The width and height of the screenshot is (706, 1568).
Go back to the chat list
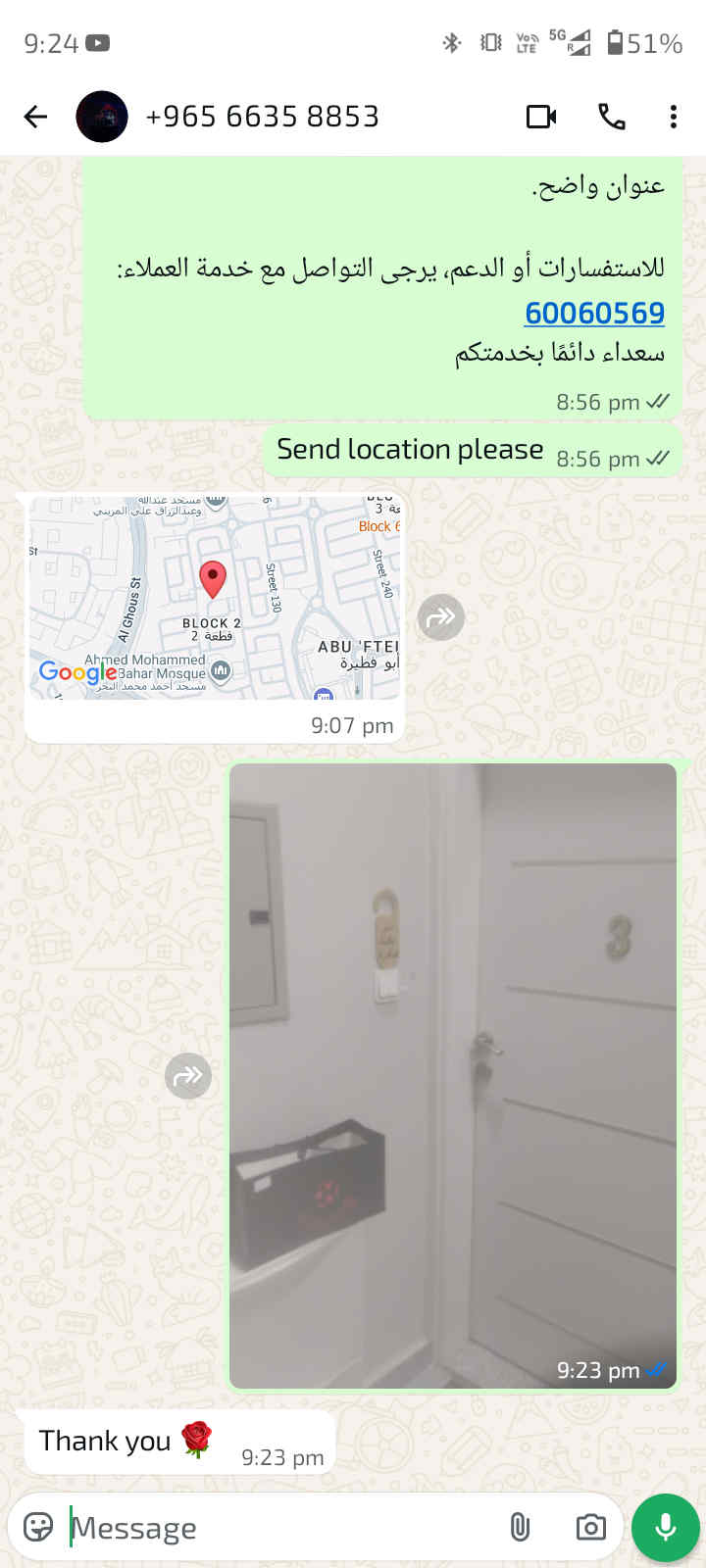click(x=35, y=117)
